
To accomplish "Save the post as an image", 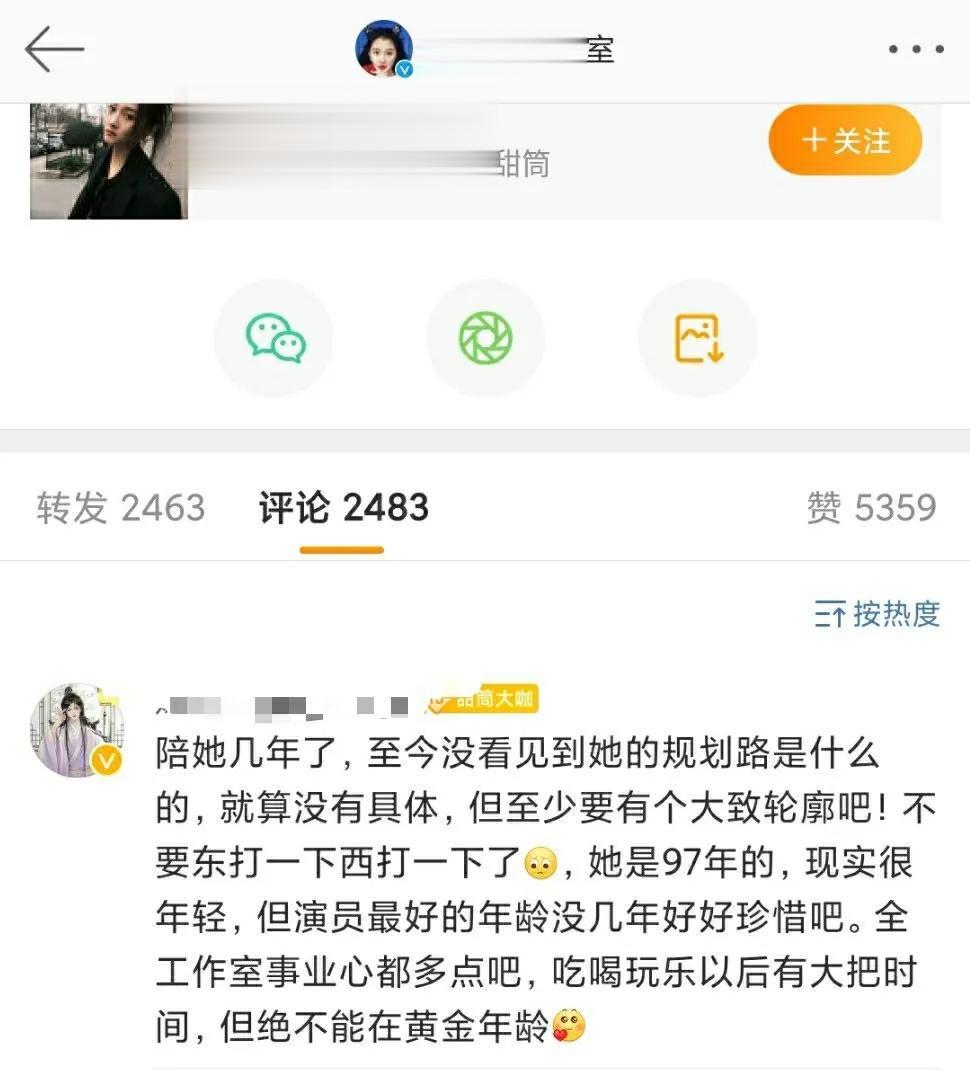I will pos(698,338).
